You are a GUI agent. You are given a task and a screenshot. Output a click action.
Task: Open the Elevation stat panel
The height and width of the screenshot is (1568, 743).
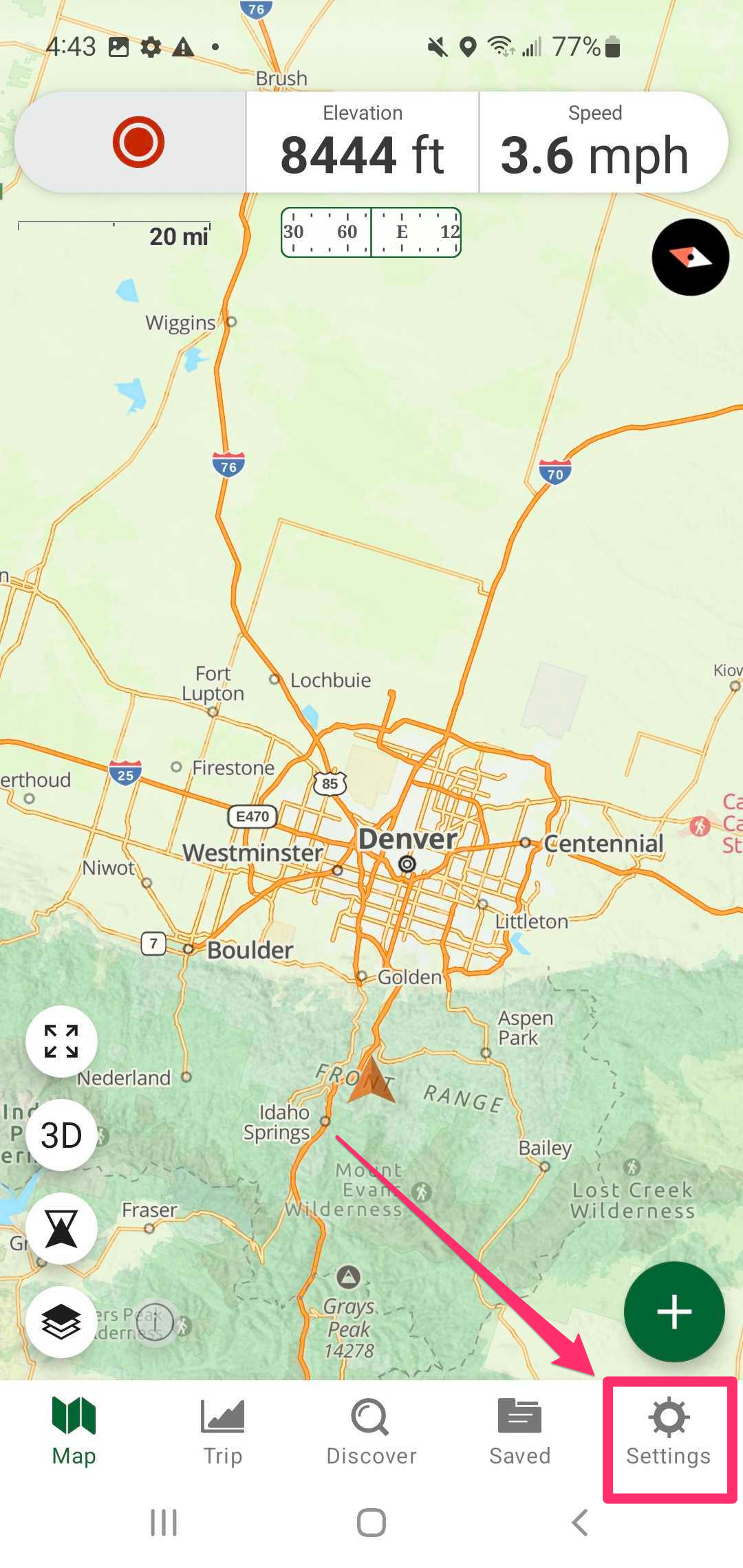coord(363,142)
